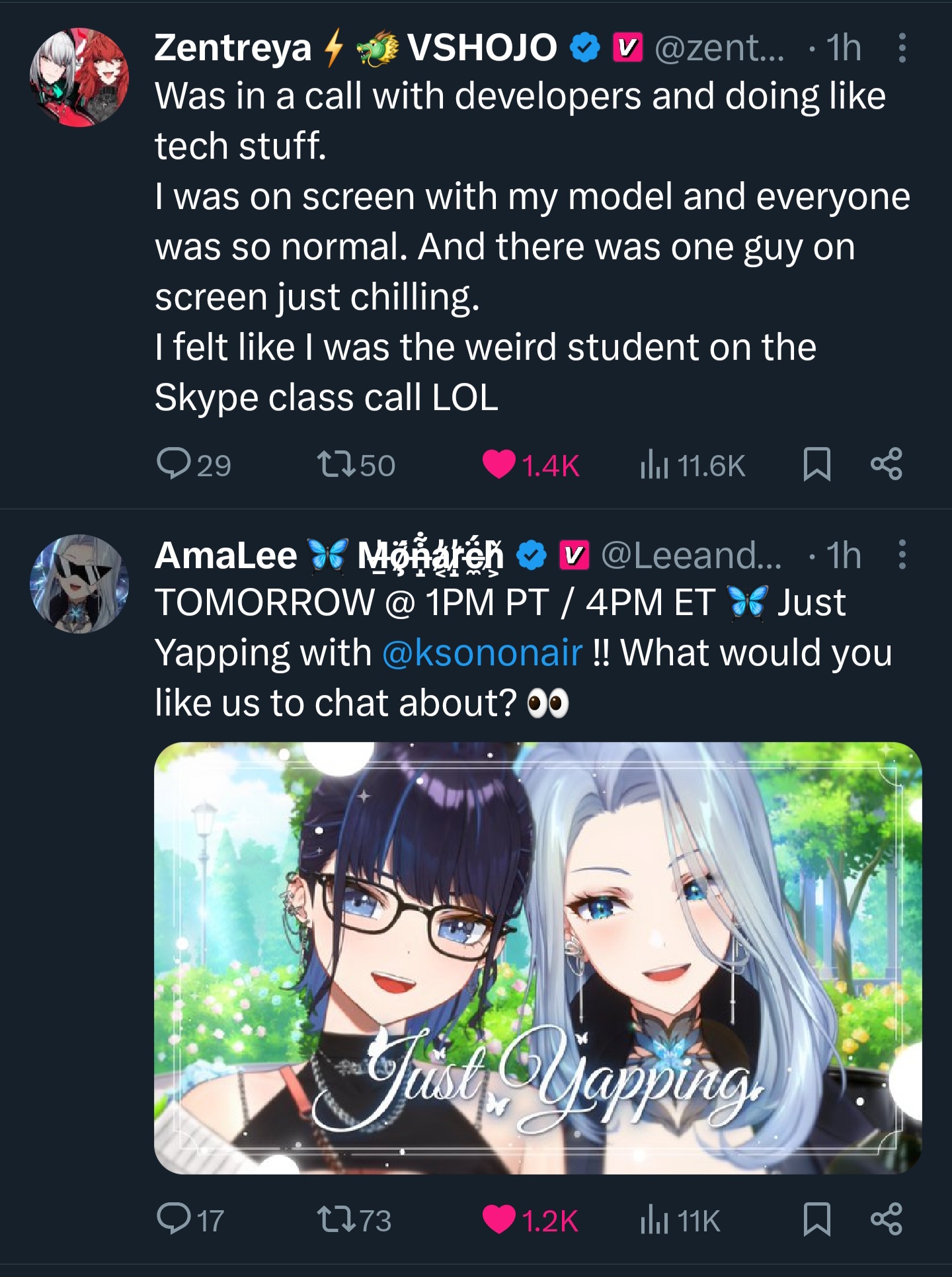
Task: Open Zentreya's profile via display name
Action: pos(233,48)
